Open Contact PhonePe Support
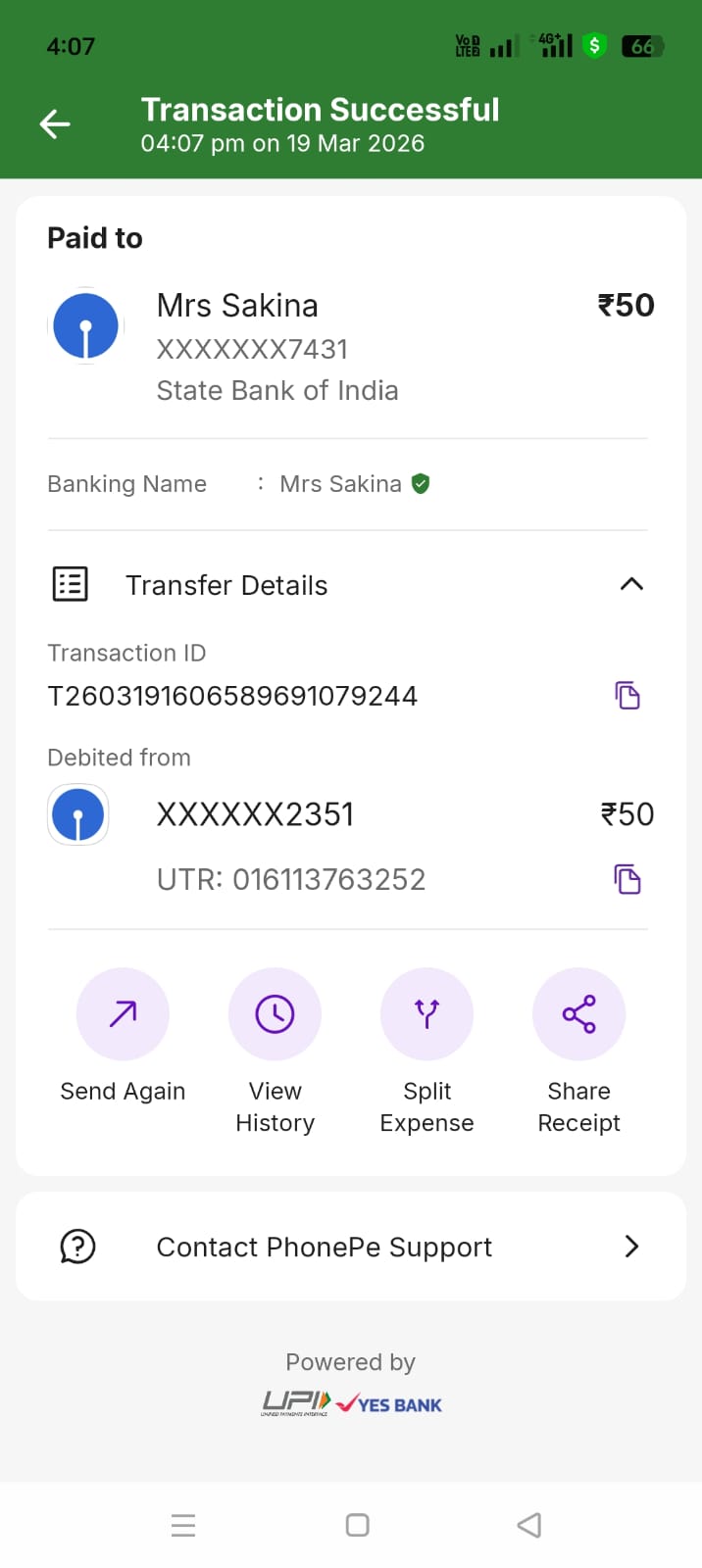The height and width of the screenshot is (1568, 702). click(x=351, y=1247)
